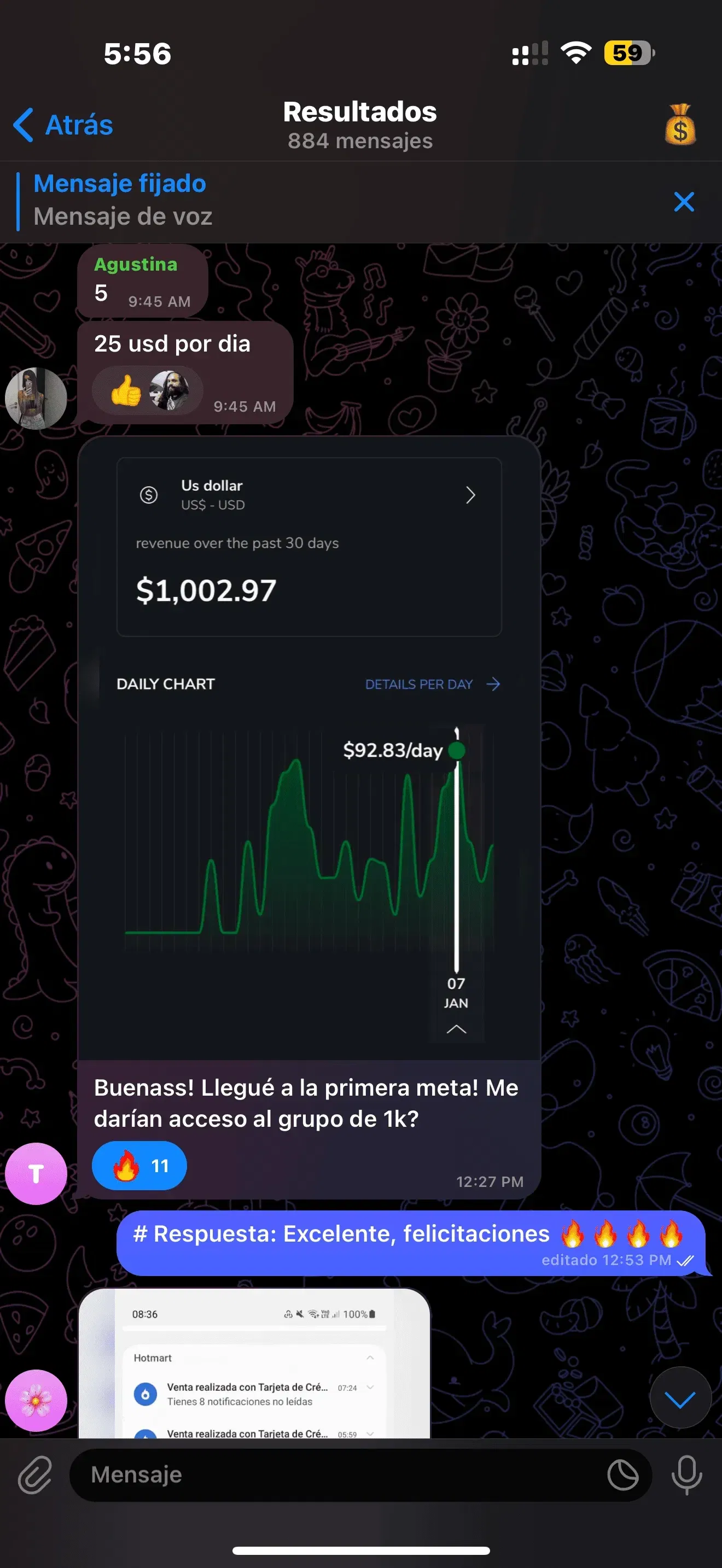Open the Resultados group info header
This screenshot has height=1568, width=722.
click(360, 124)
